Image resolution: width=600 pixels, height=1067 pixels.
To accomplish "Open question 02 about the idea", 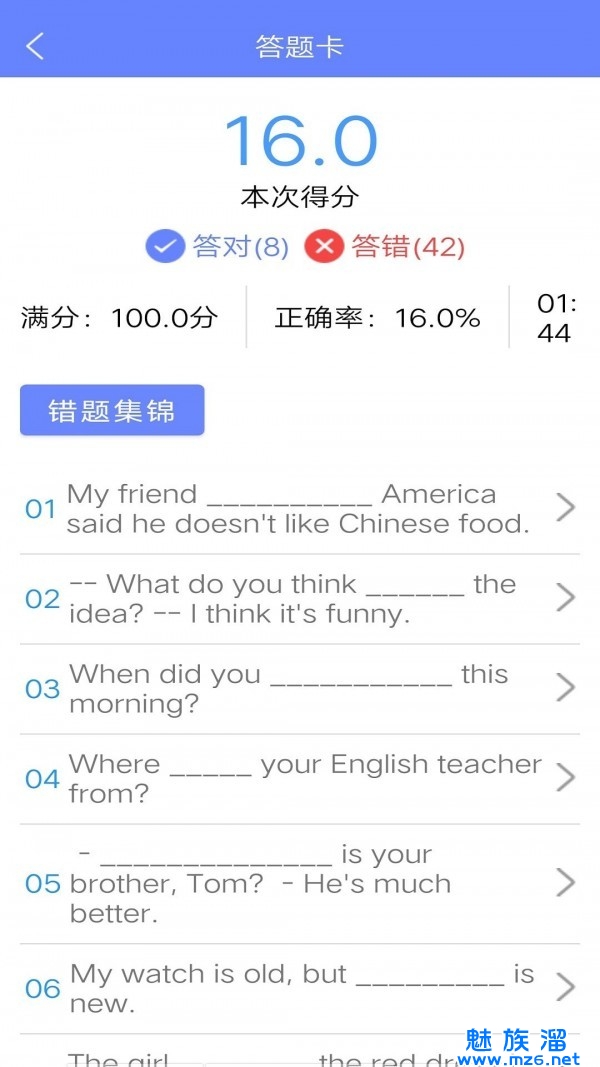I will click(299, 599).
